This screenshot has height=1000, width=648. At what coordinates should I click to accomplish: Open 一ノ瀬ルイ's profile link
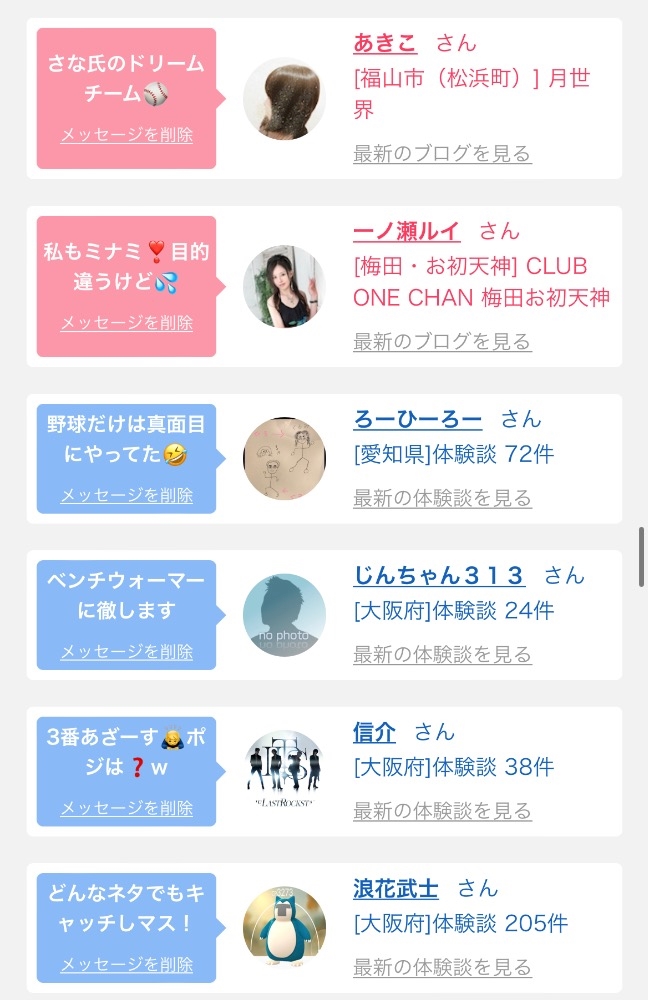(406, 231)
